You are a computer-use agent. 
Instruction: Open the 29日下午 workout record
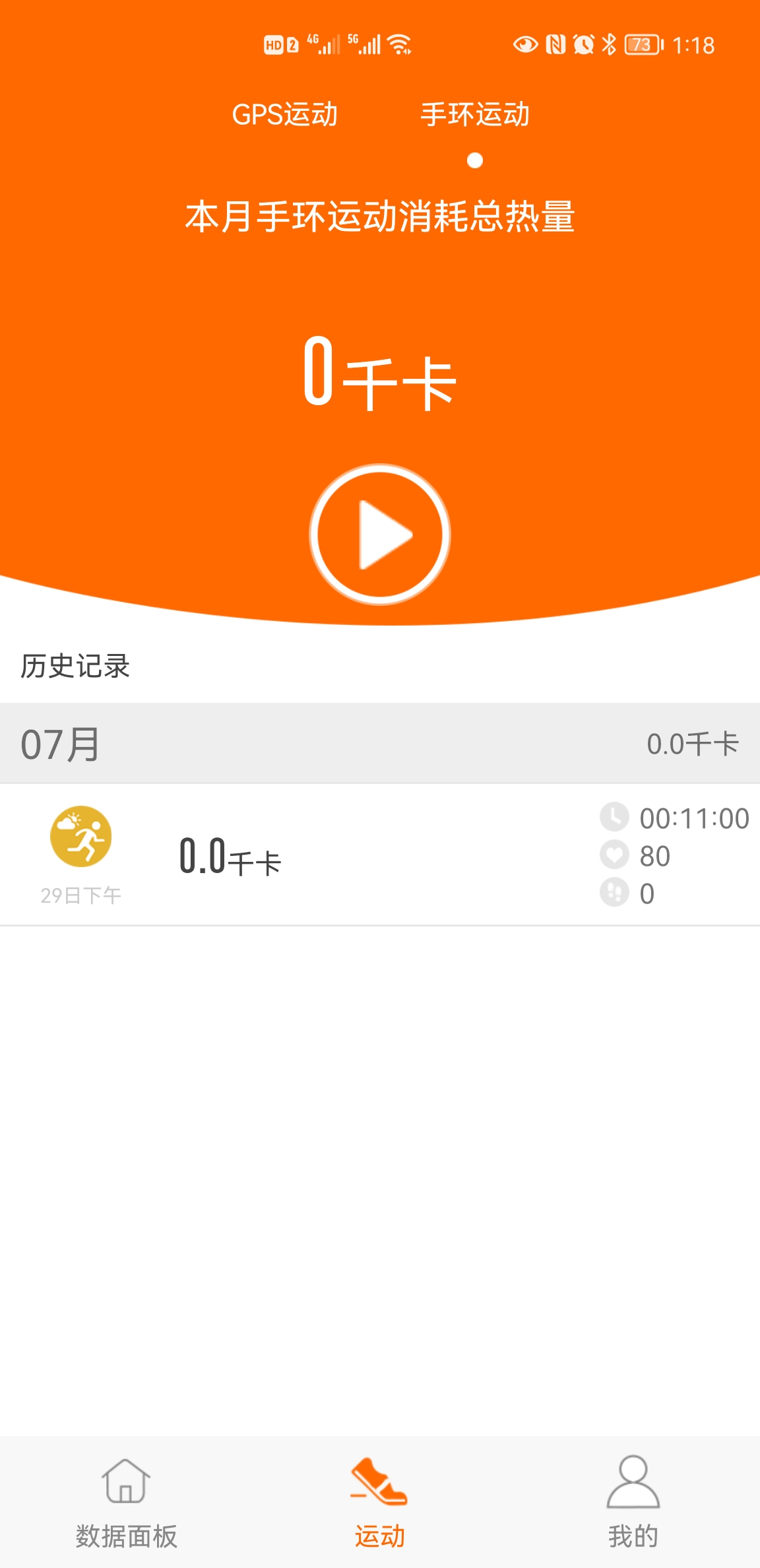[380, 855]
